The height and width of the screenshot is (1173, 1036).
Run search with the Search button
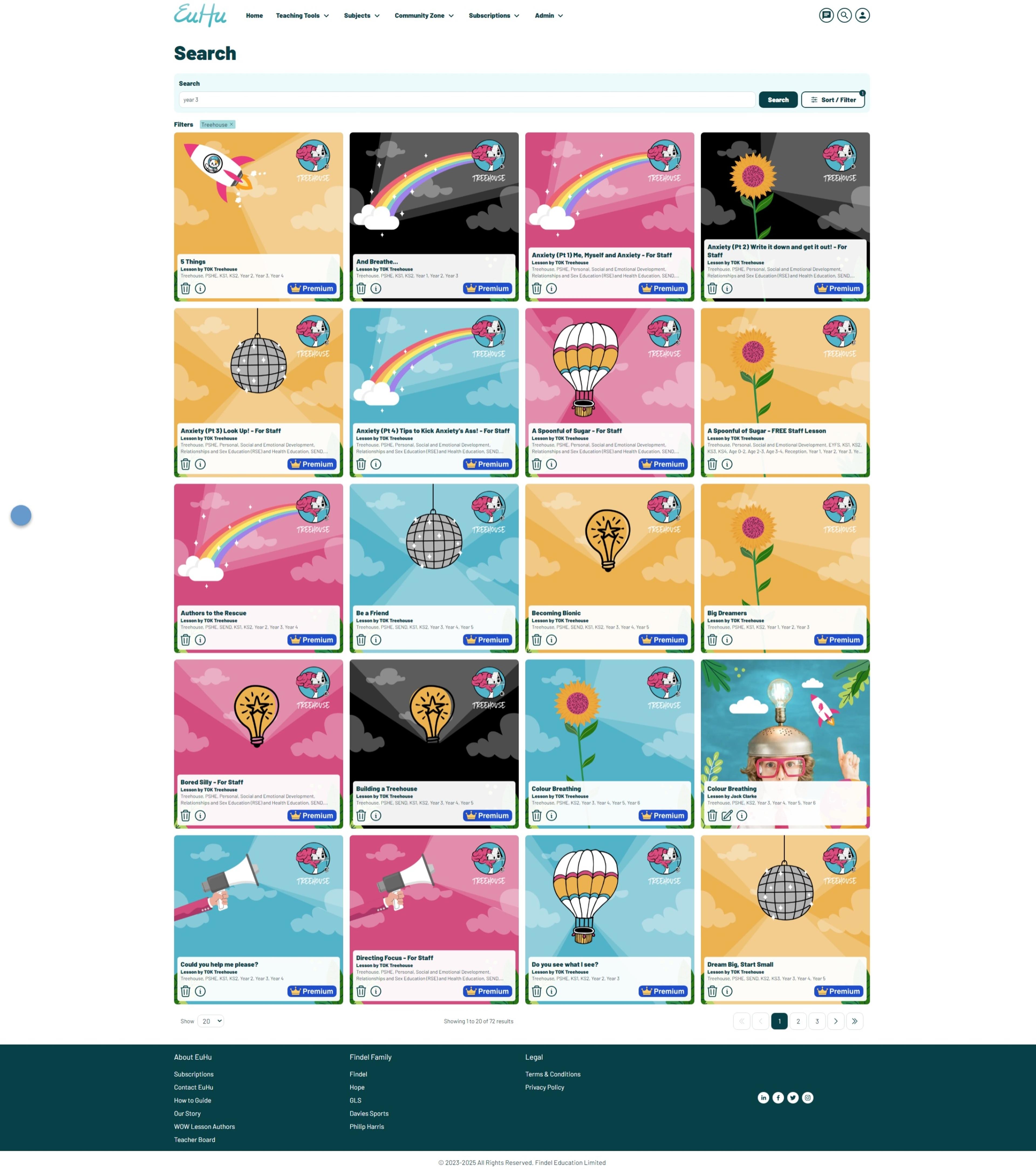click(x=777, y=100)
